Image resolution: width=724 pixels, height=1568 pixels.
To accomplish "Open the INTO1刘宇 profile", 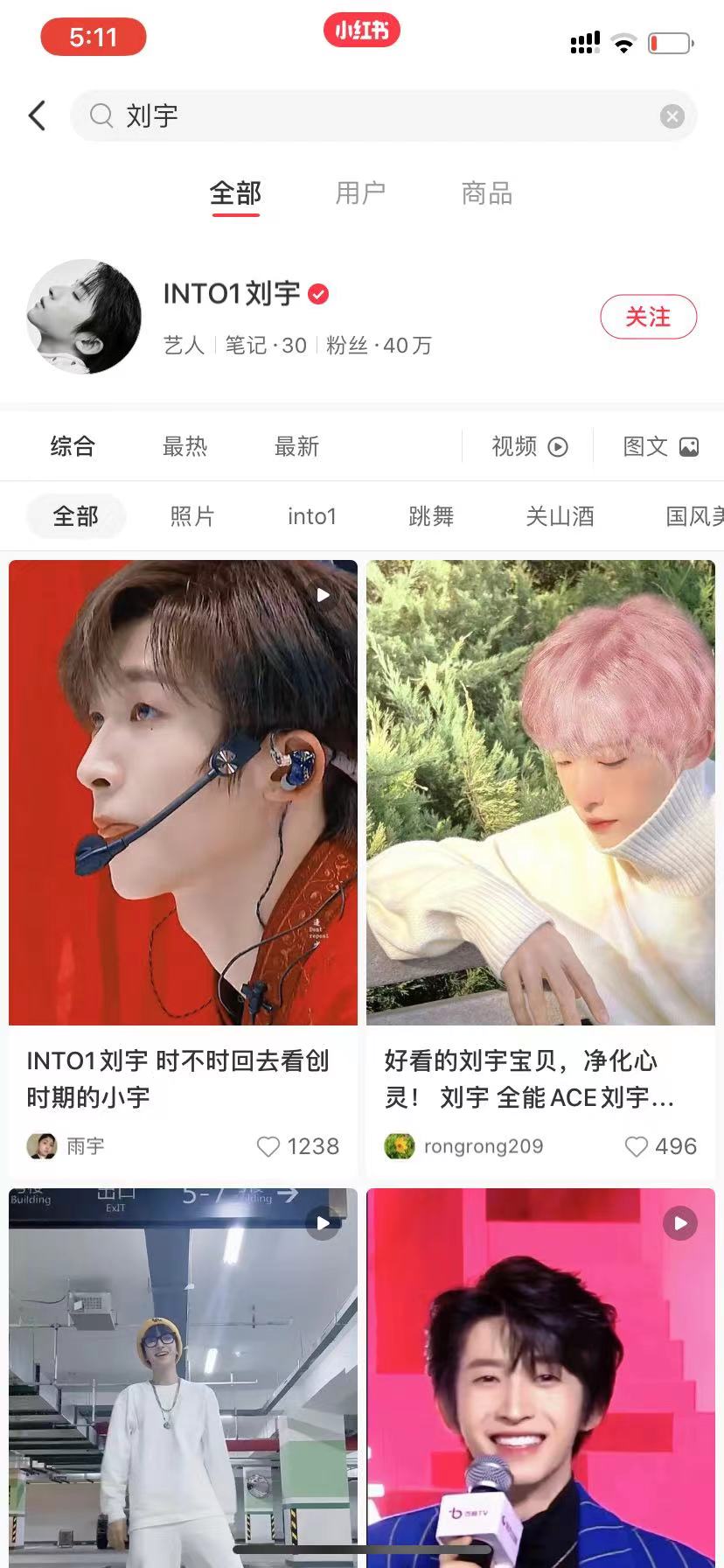I will (232, 295).
